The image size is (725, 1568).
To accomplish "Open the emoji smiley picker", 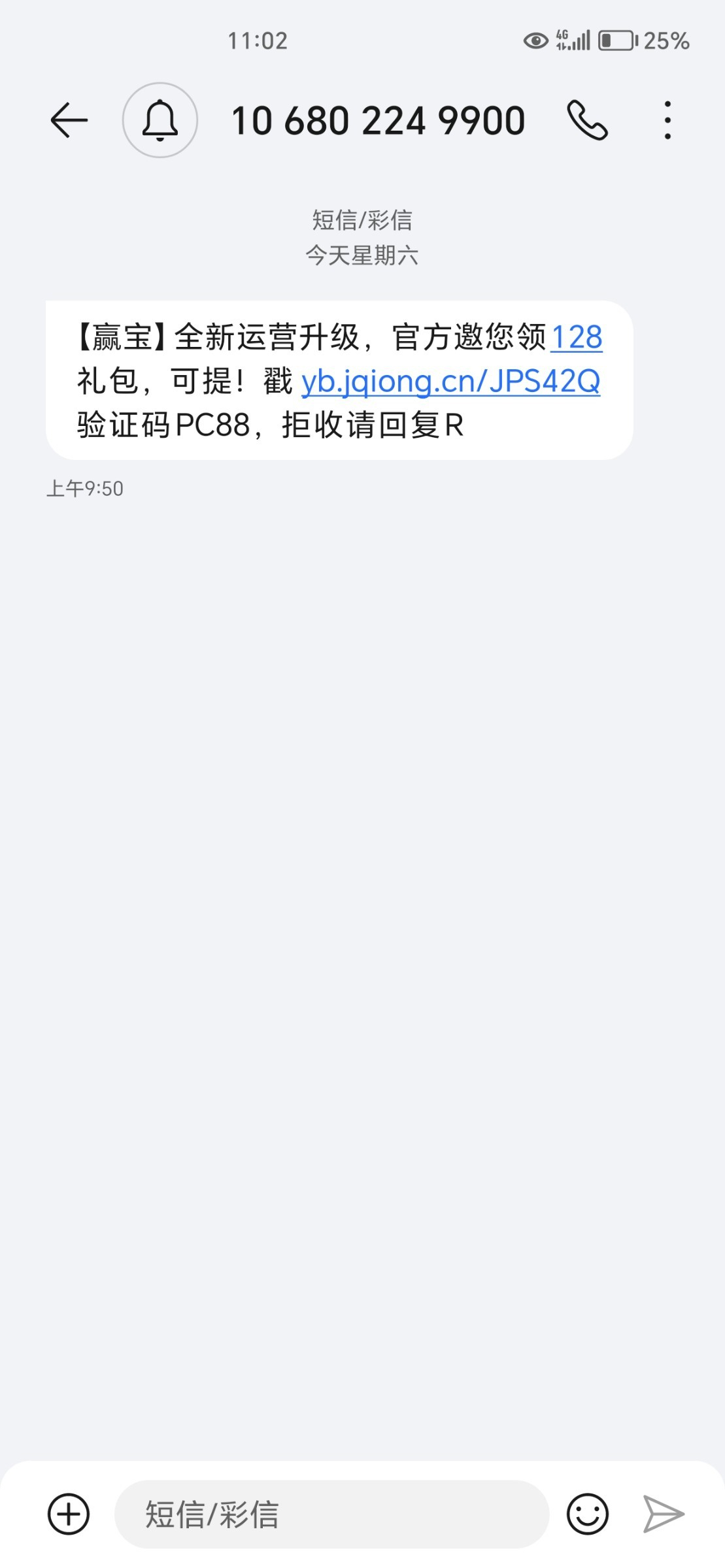I will 588,1514.
